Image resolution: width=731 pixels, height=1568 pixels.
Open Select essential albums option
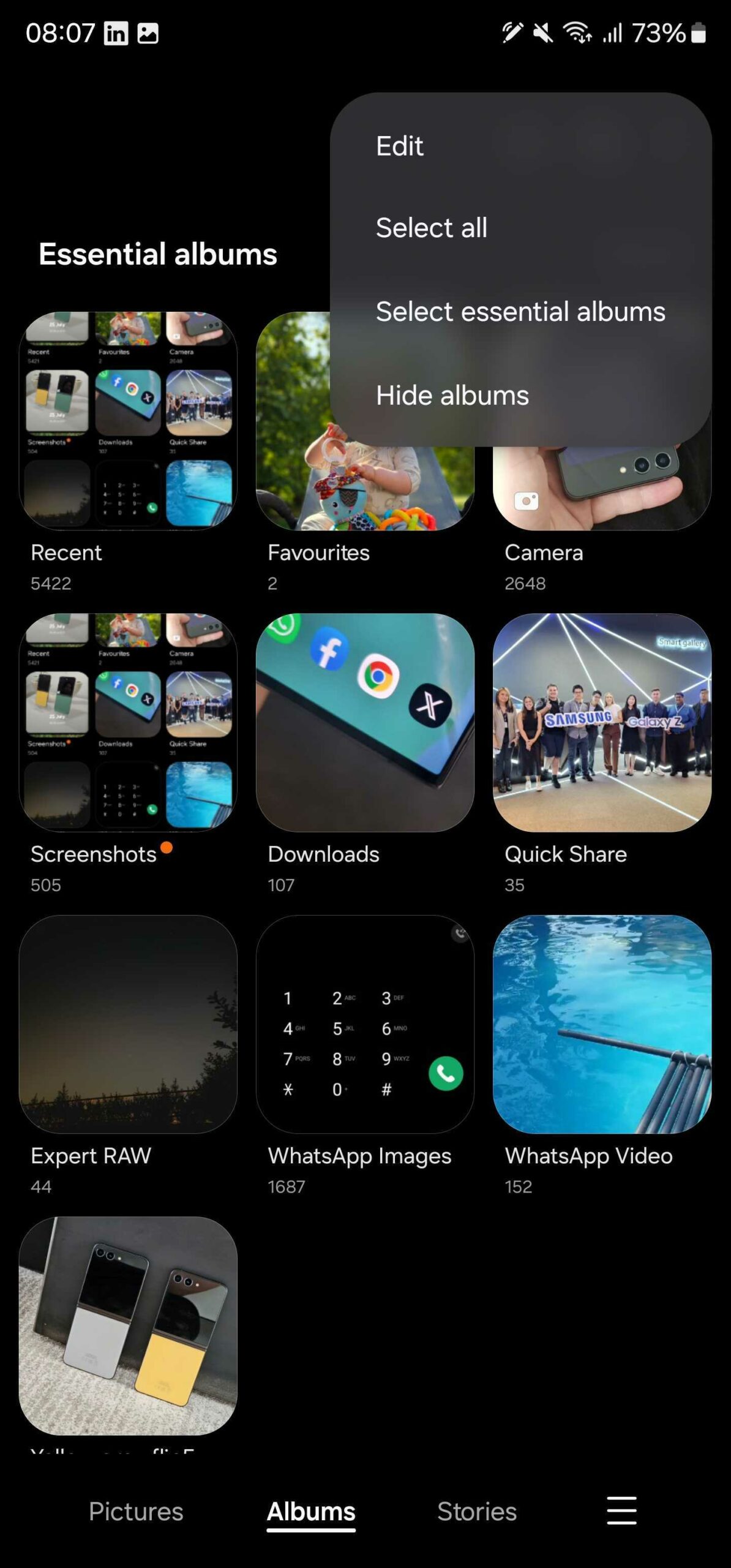point(520,312)
